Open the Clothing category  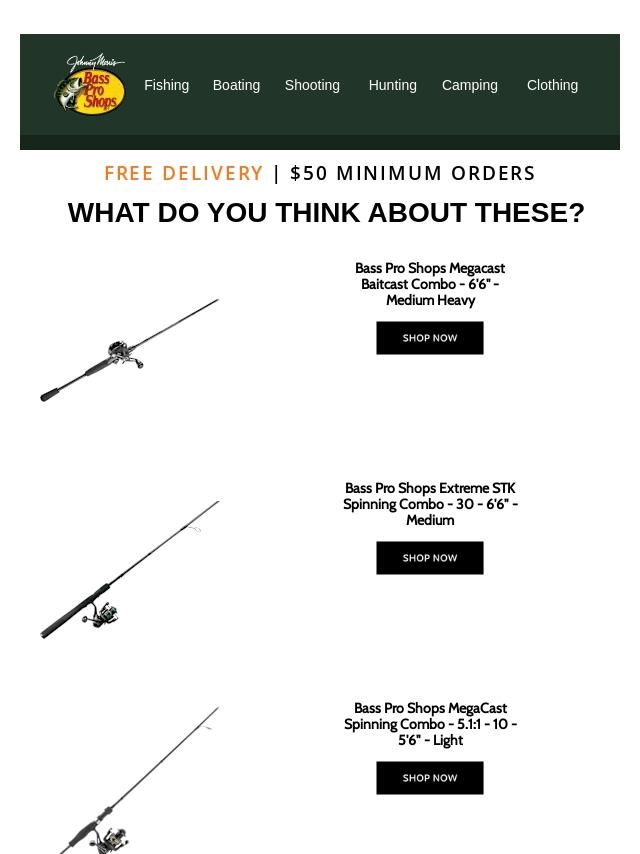click(x=552, y=85)
